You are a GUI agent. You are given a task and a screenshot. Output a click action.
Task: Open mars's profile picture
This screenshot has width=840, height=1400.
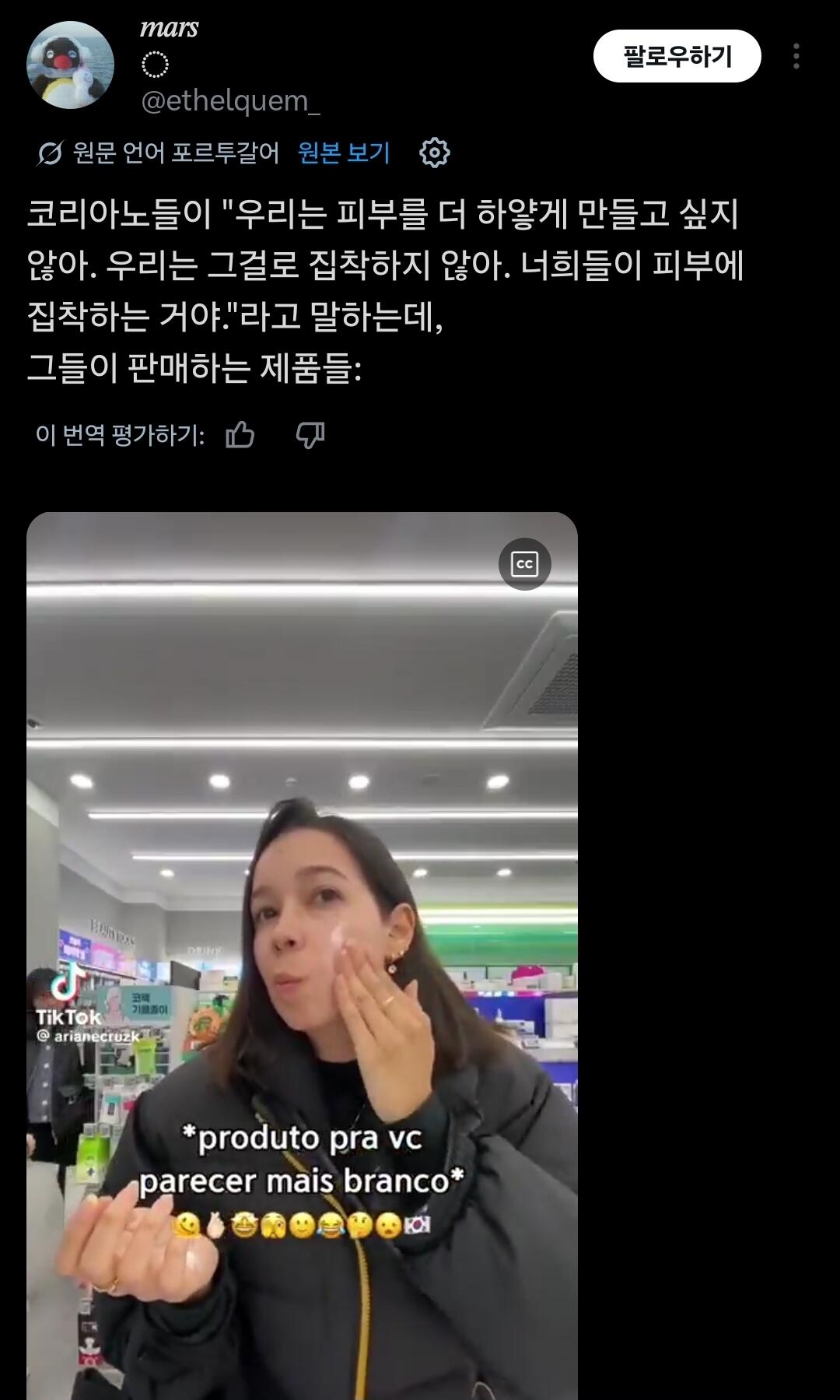(71, 65)
